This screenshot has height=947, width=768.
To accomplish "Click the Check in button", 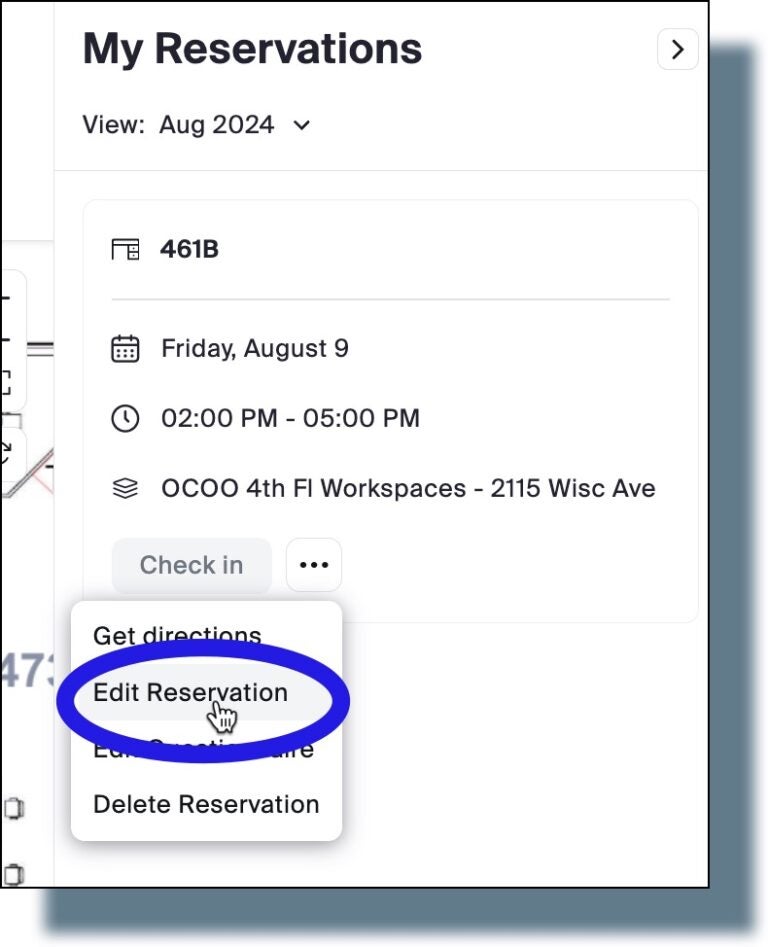I will (191, 565).
